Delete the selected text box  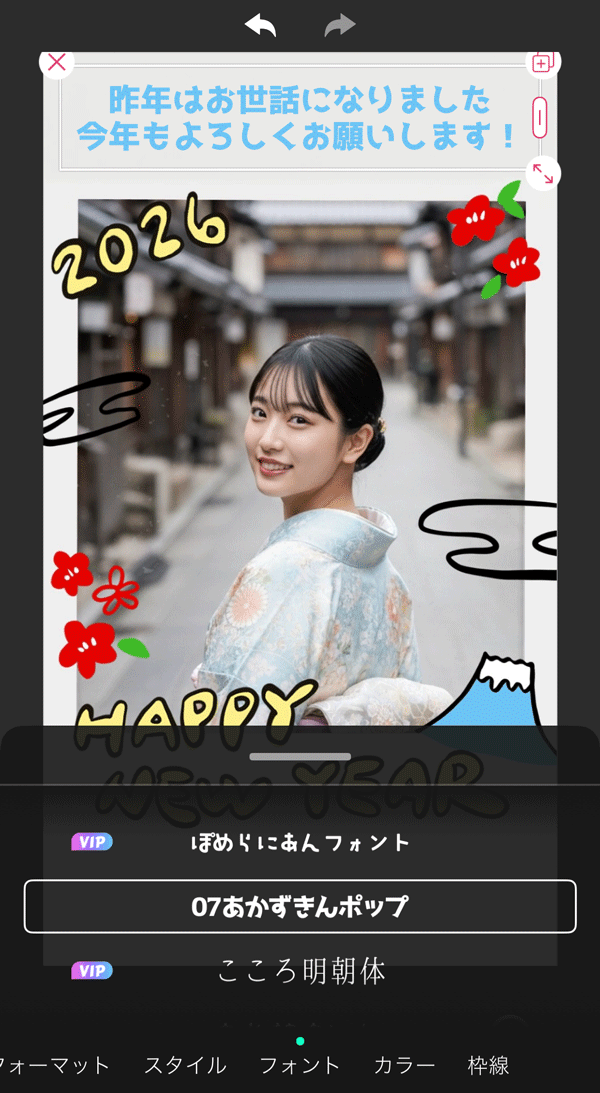[57, 62]
